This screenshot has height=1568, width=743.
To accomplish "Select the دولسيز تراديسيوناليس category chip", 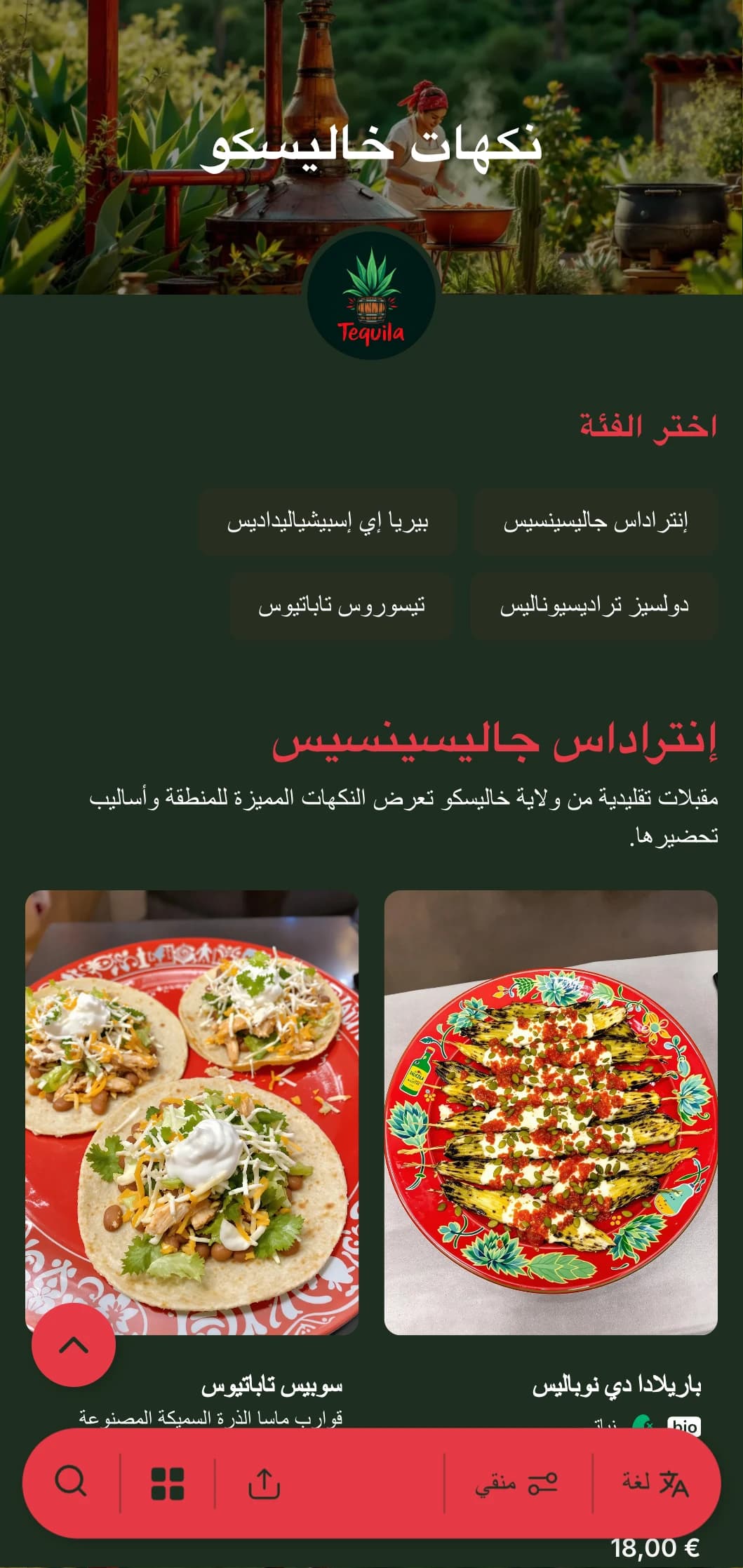I will [594, 605].
